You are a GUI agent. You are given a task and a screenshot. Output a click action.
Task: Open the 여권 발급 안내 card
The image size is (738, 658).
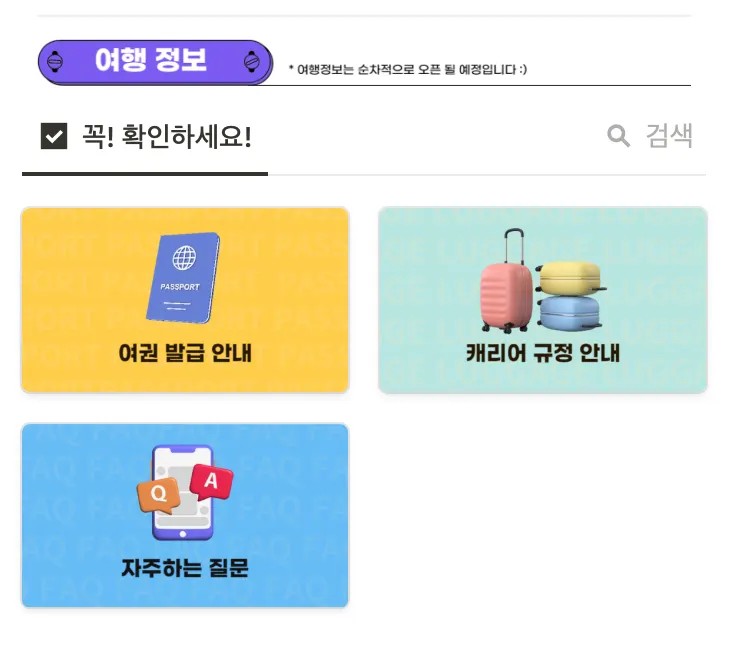(x=185, y=300)
